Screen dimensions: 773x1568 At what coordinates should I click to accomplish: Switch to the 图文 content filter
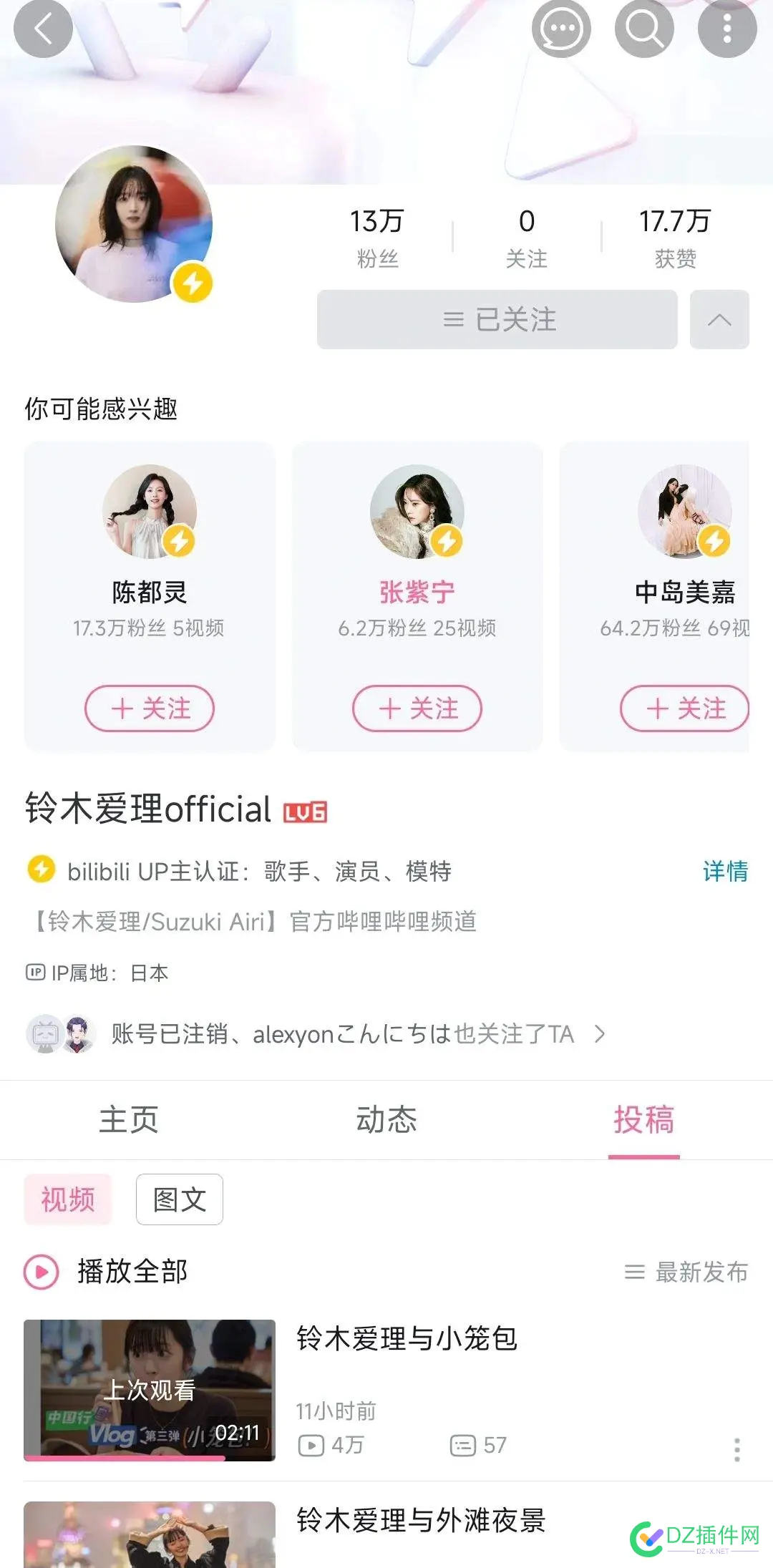pyautogui.click(x=180, y=1199)
